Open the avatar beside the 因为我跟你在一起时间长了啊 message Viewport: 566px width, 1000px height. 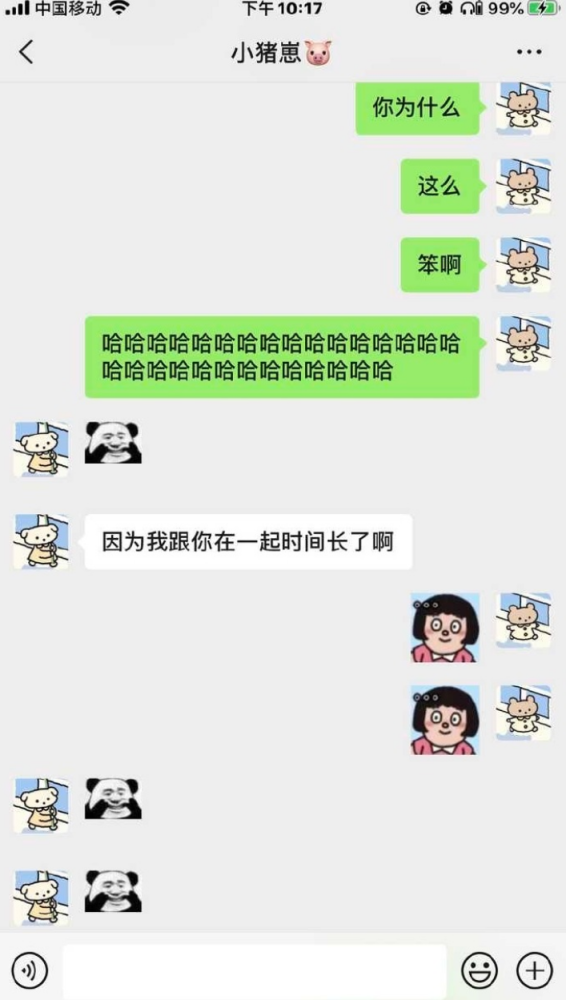41,541
